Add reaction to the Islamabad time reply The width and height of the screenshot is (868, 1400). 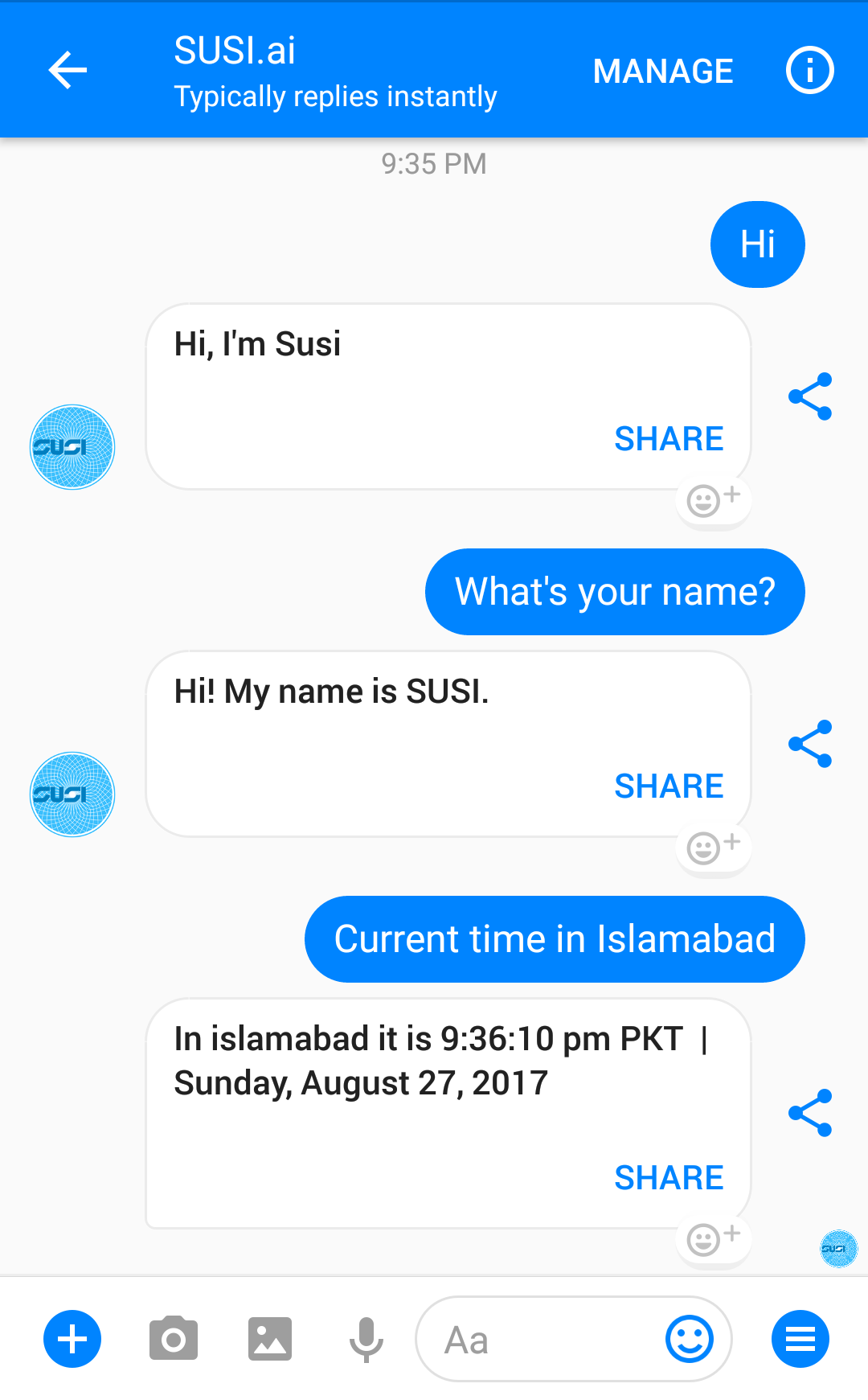[712, 1239]
